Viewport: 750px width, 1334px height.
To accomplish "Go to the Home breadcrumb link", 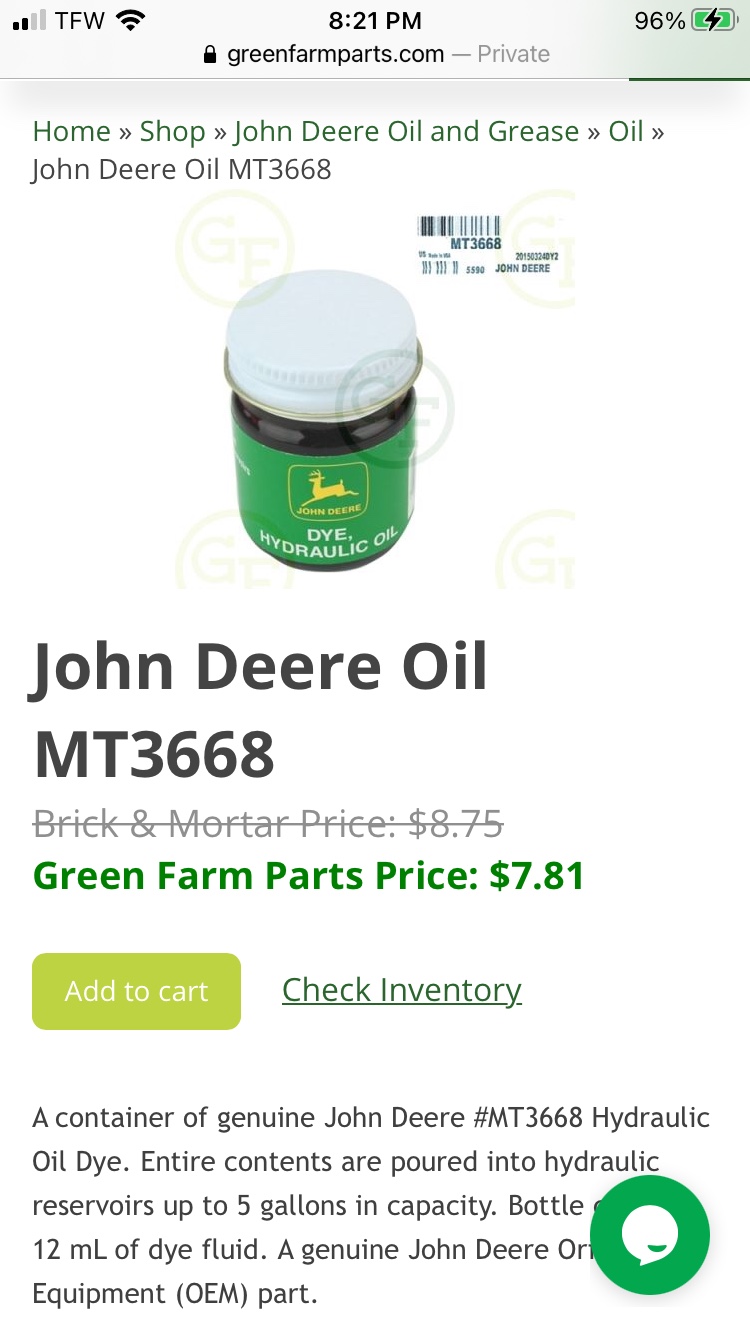I will (x=71, y=131).
